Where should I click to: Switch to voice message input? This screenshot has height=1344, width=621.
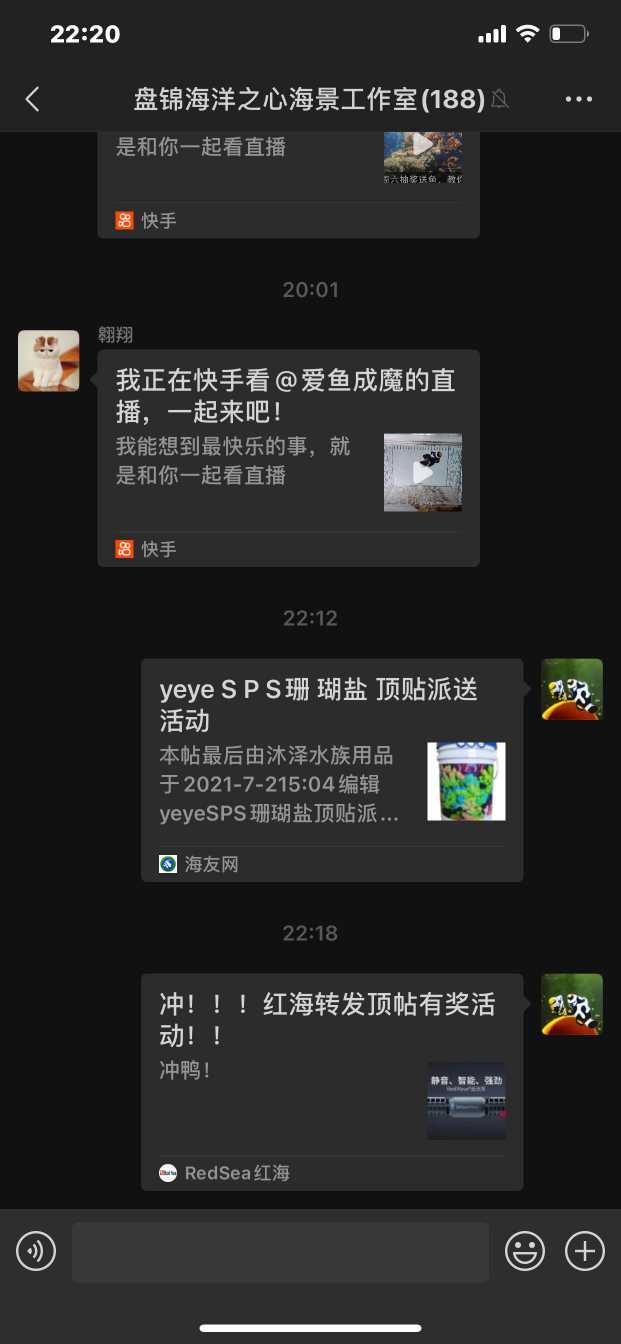click(36, 1251)
